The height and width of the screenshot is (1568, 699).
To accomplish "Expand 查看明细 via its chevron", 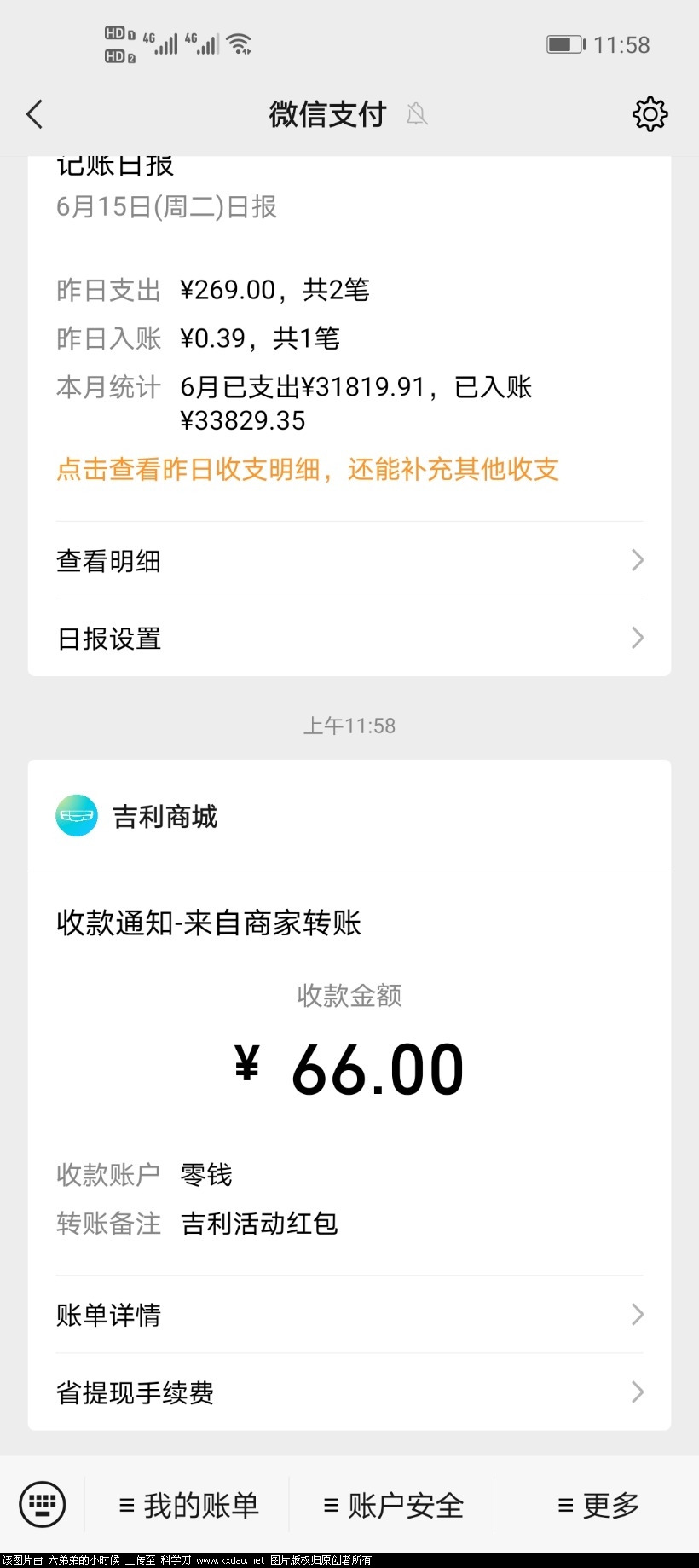I will [x=637, y=560].
